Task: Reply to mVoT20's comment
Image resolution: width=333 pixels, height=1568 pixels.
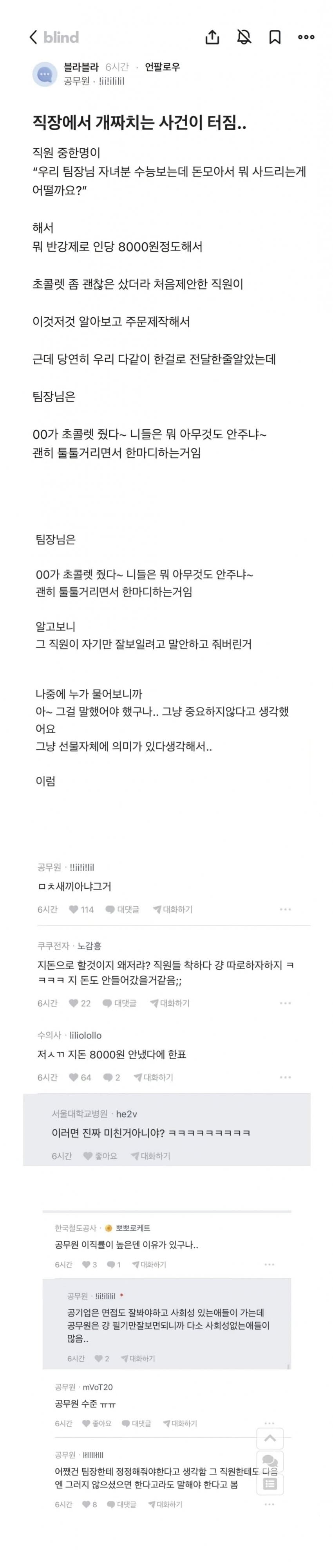Action: (x=136, y=1424)
